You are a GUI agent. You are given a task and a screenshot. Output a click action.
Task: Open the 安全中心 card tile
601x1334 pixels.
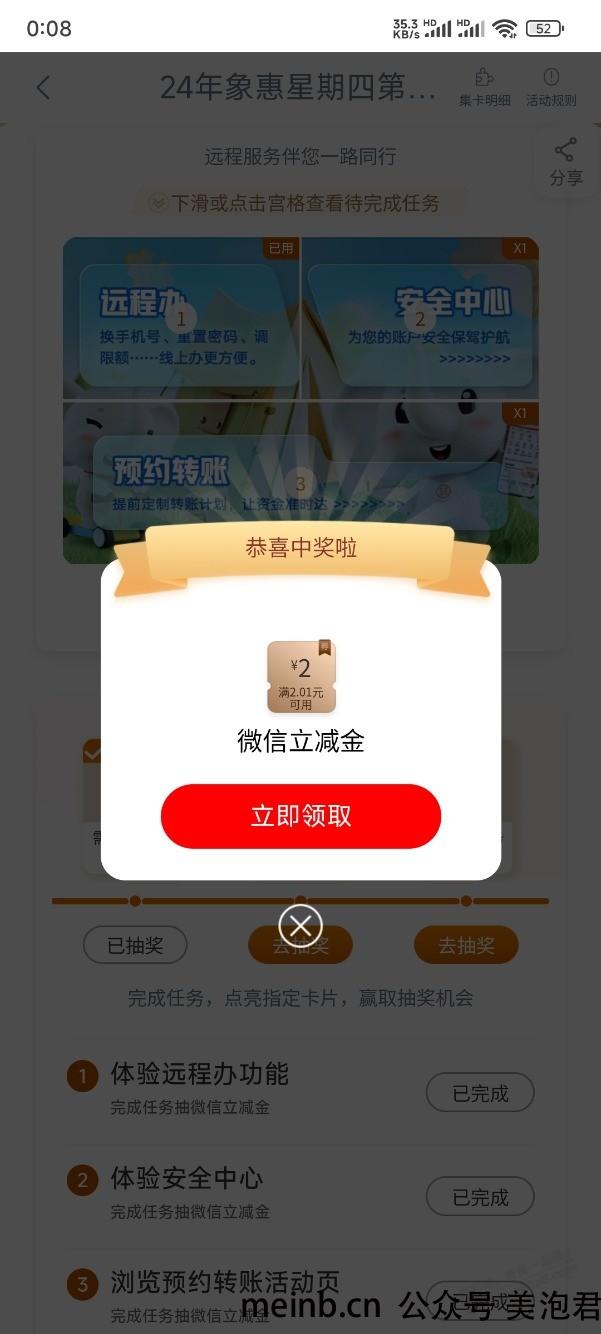click(x=420, y=318)
